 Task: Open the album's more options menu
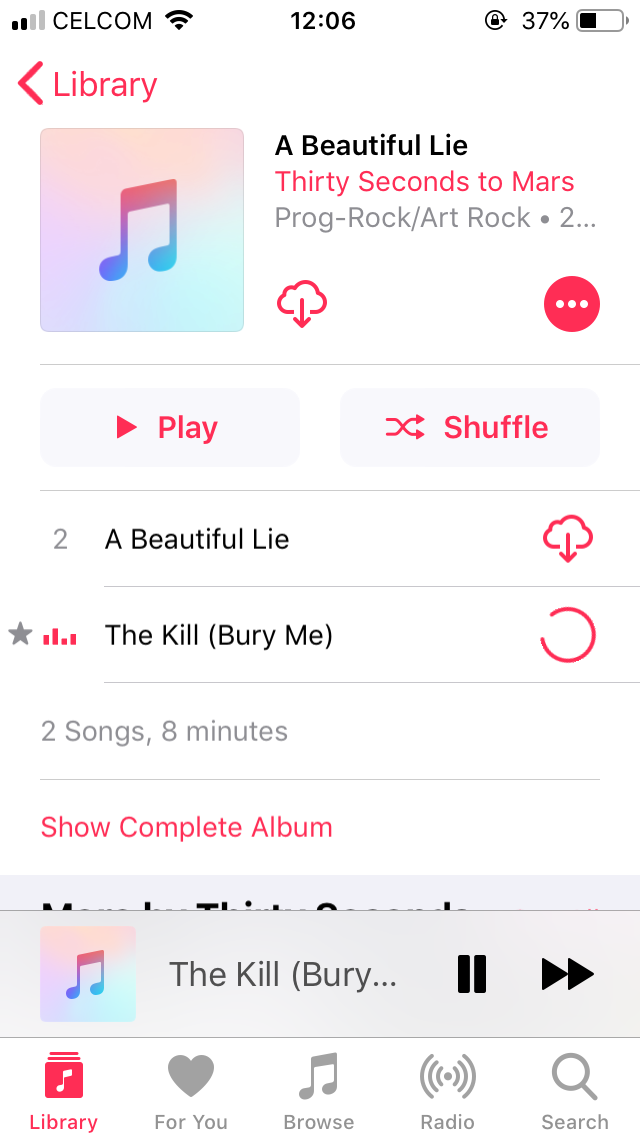[x=572, y=303]
